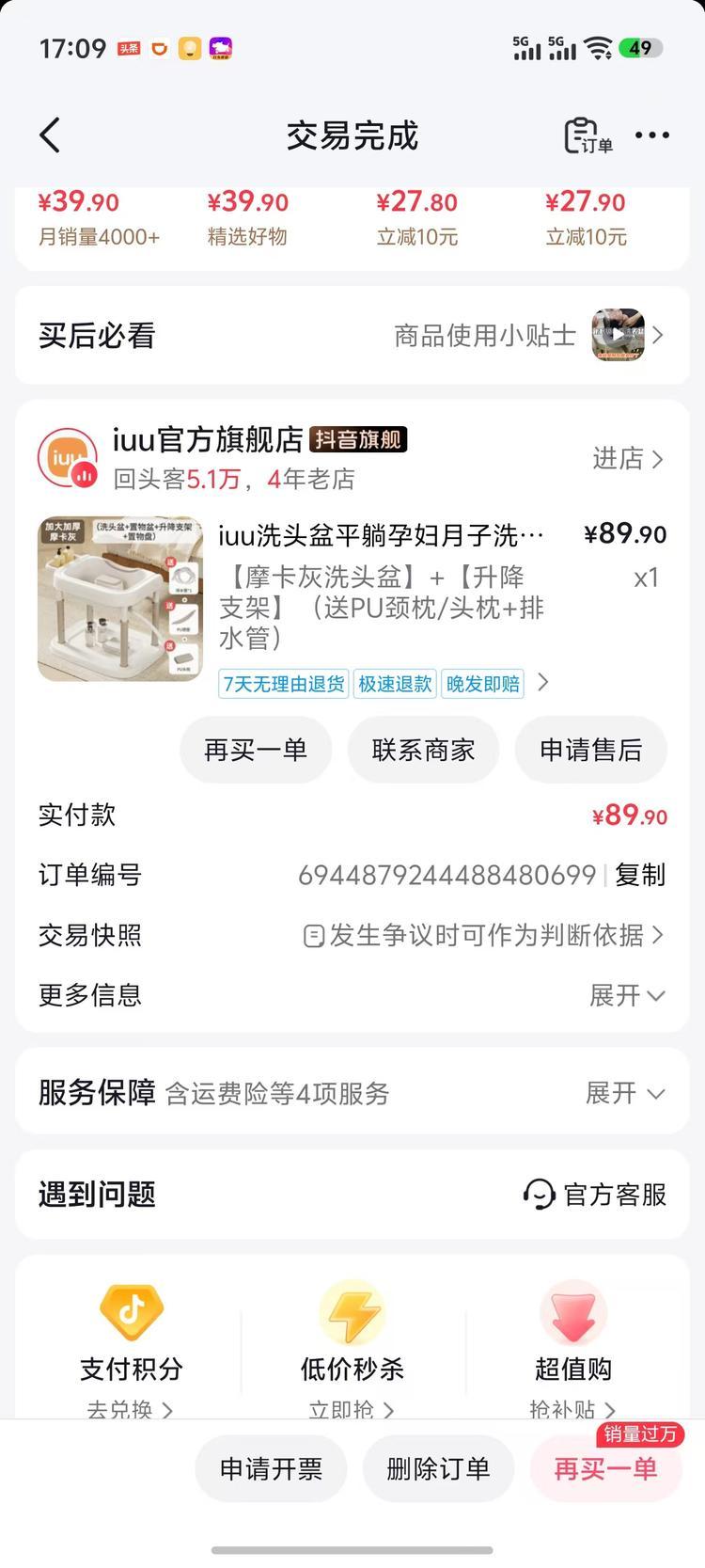This screenshot has height=1568, width=705.
Task: Enter the iuu官方旗舰店 shop via 进店
Action: click(628, 459)
